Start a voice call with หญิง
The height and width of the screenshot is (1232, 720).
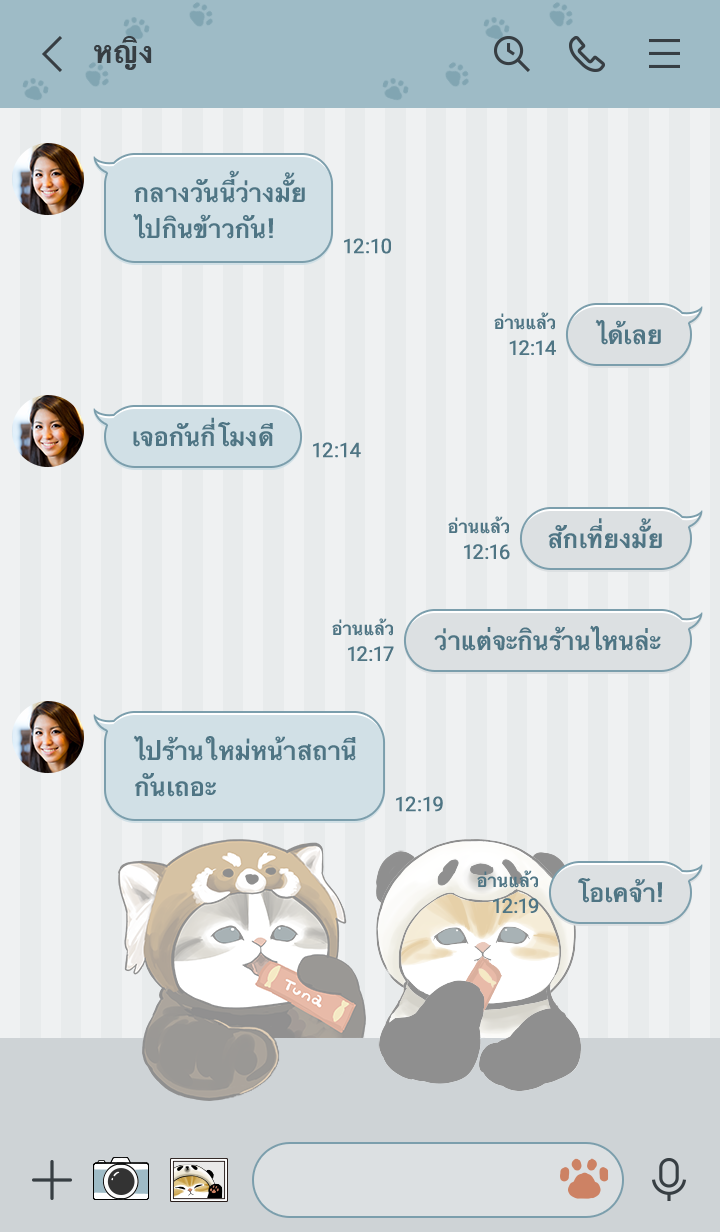[x=587, y=54]
